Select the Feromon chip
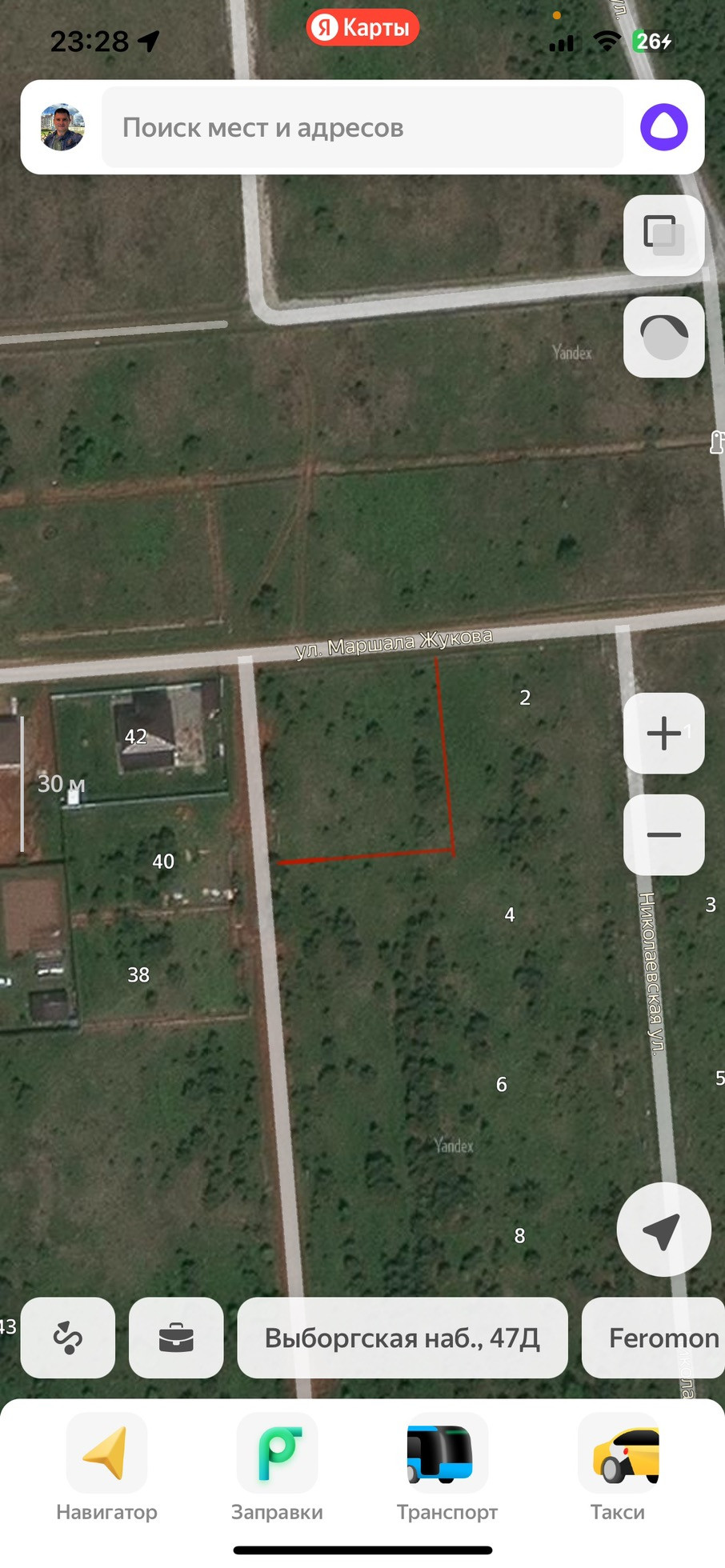725x1568 pixels. pos(654,1338)
